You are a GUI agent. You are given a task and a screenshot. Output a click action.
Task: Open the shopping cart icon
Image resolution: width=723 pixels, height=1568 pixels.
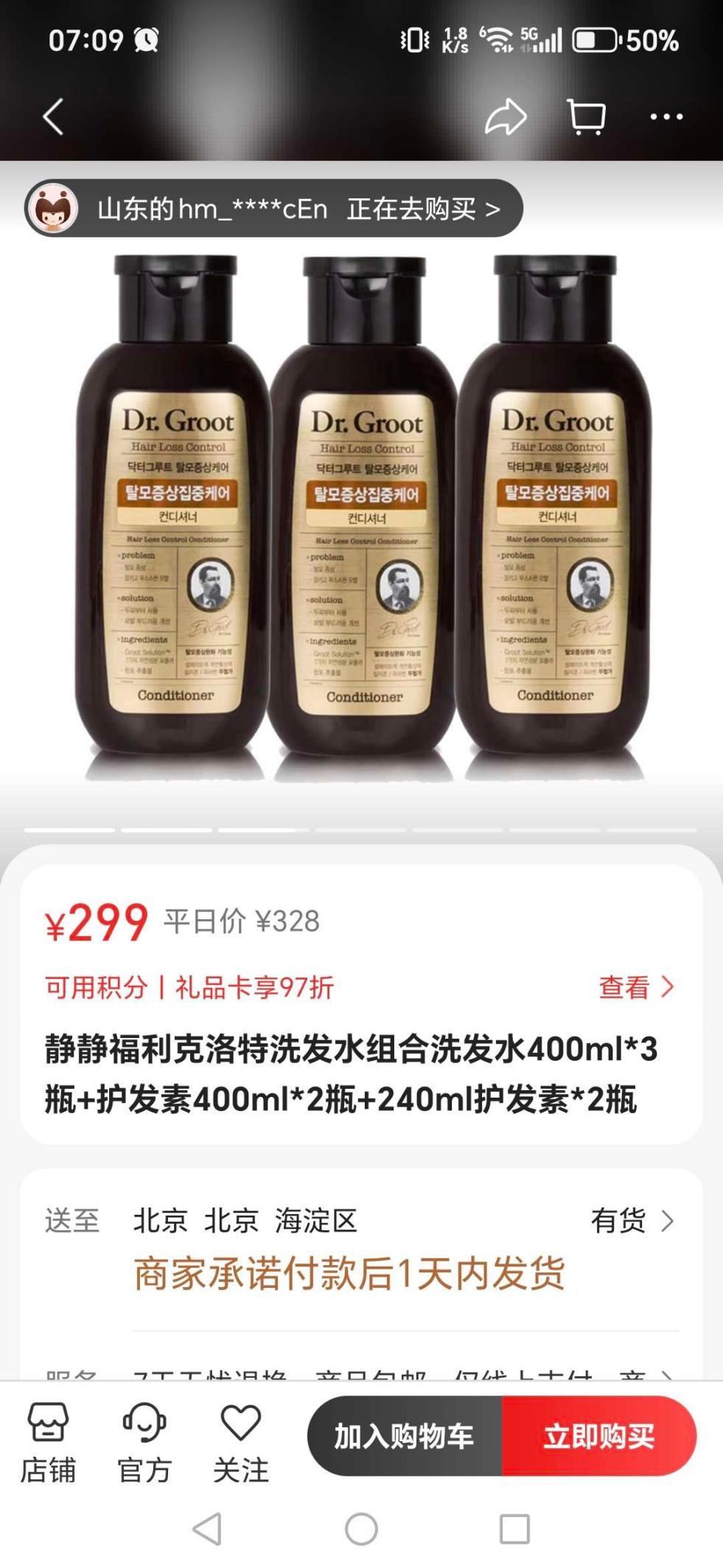click(x=587, y=116)
